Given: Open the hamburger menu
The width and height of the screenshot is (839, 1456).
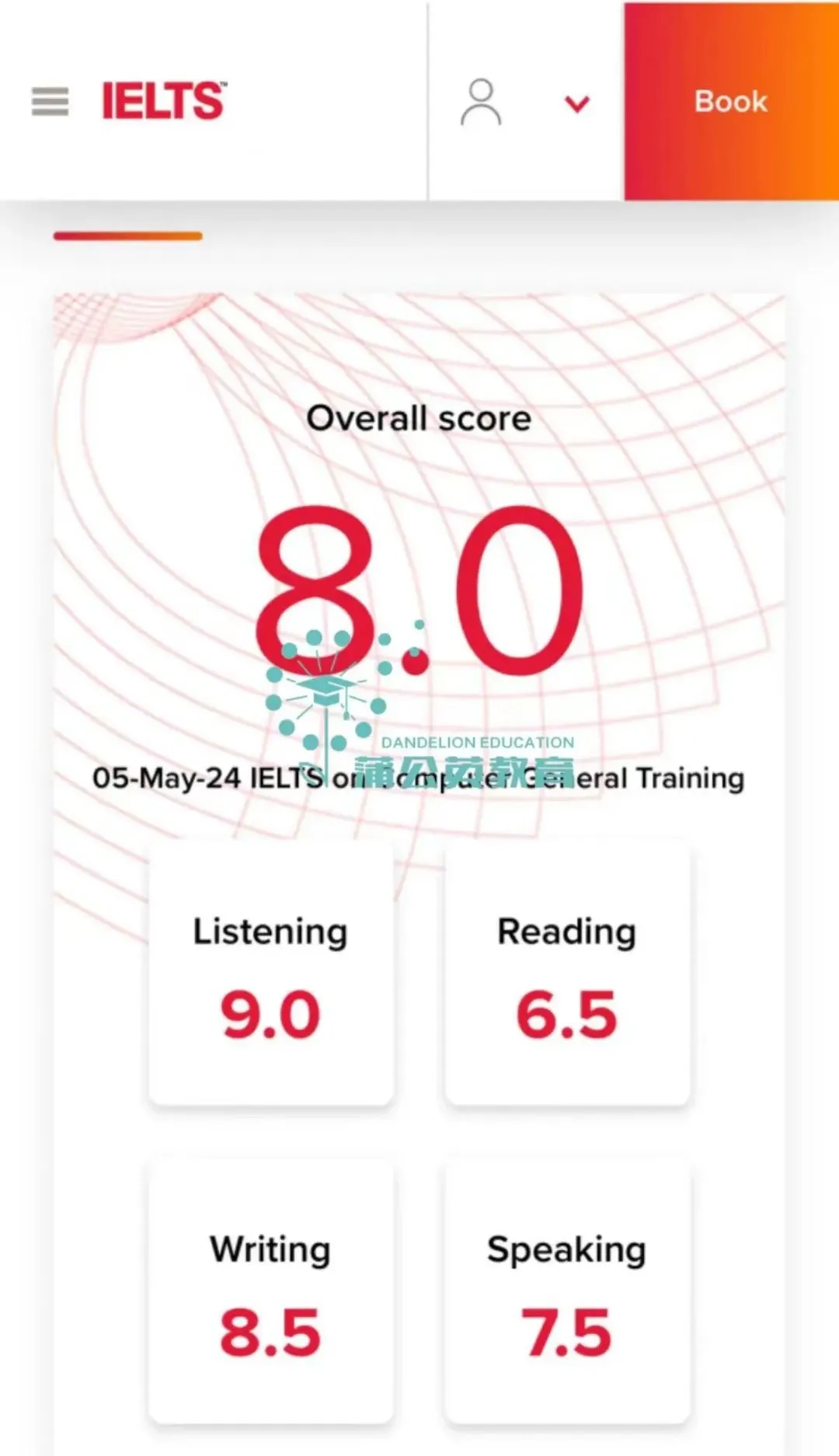Looking at the screenshot, I should (50, 102).
